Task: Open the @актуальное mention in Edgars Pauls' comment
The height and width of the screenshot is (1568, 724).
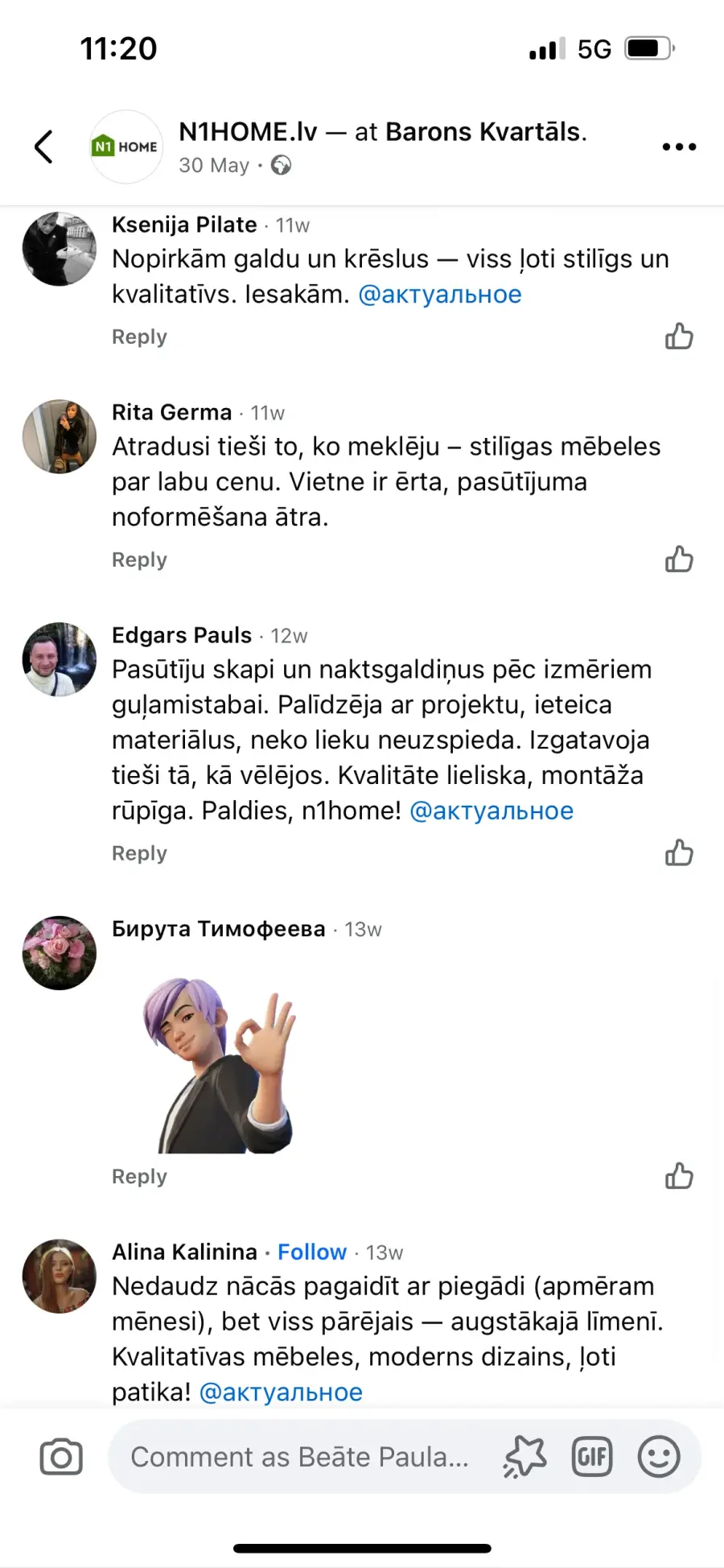Action: 492,811
